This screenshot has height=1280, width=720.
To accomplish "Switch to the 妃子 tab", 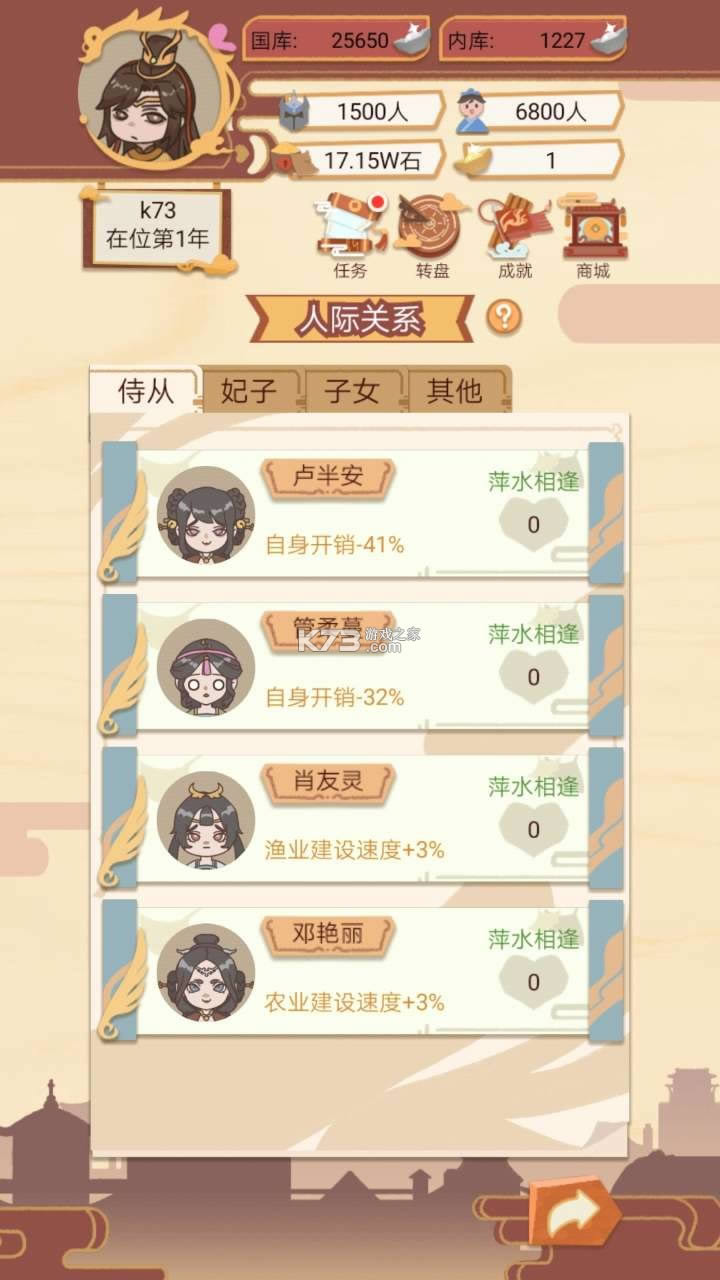I will (249, 391).
